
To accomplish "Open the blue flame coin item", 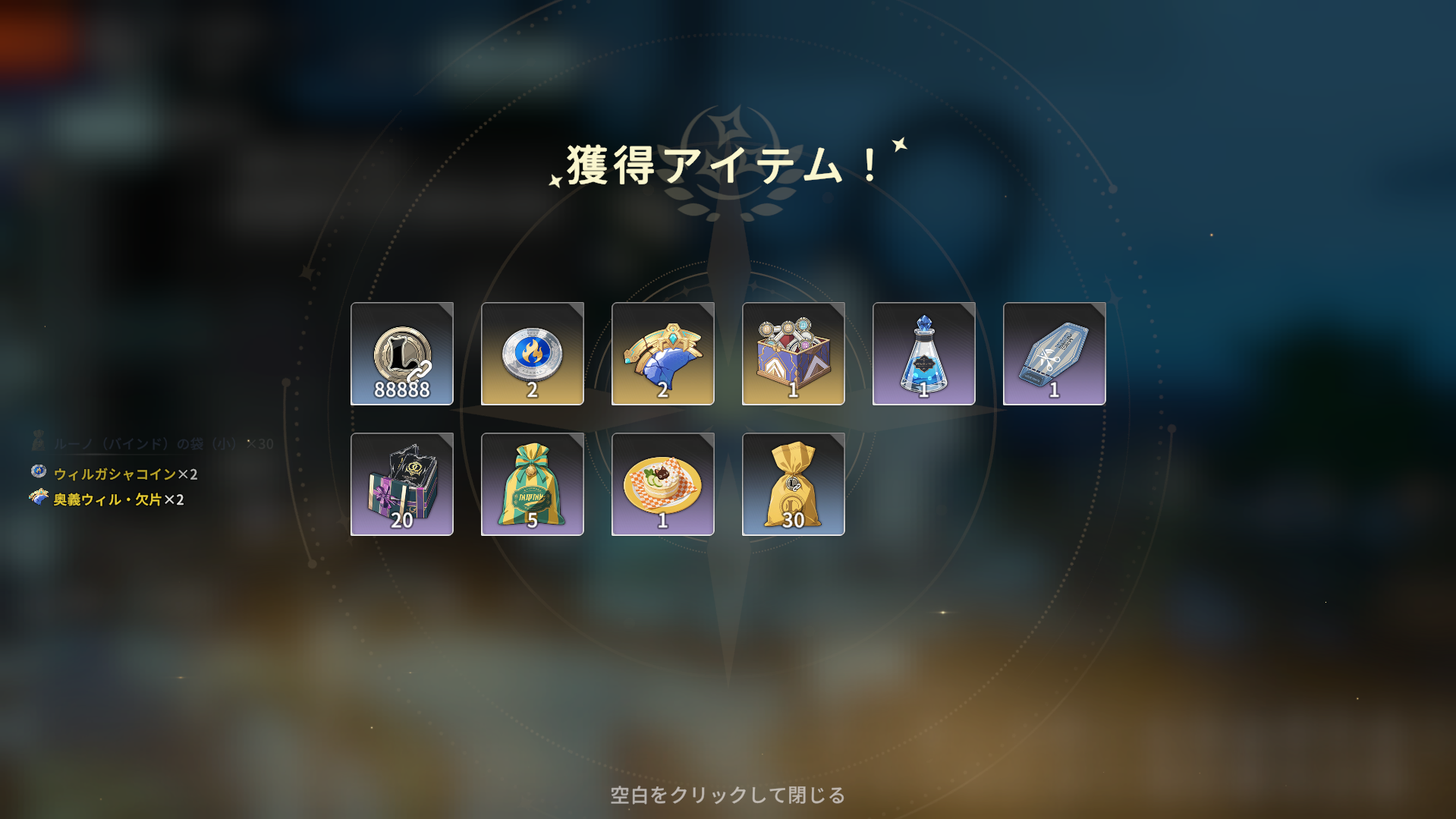I will [x=533, y=354].
